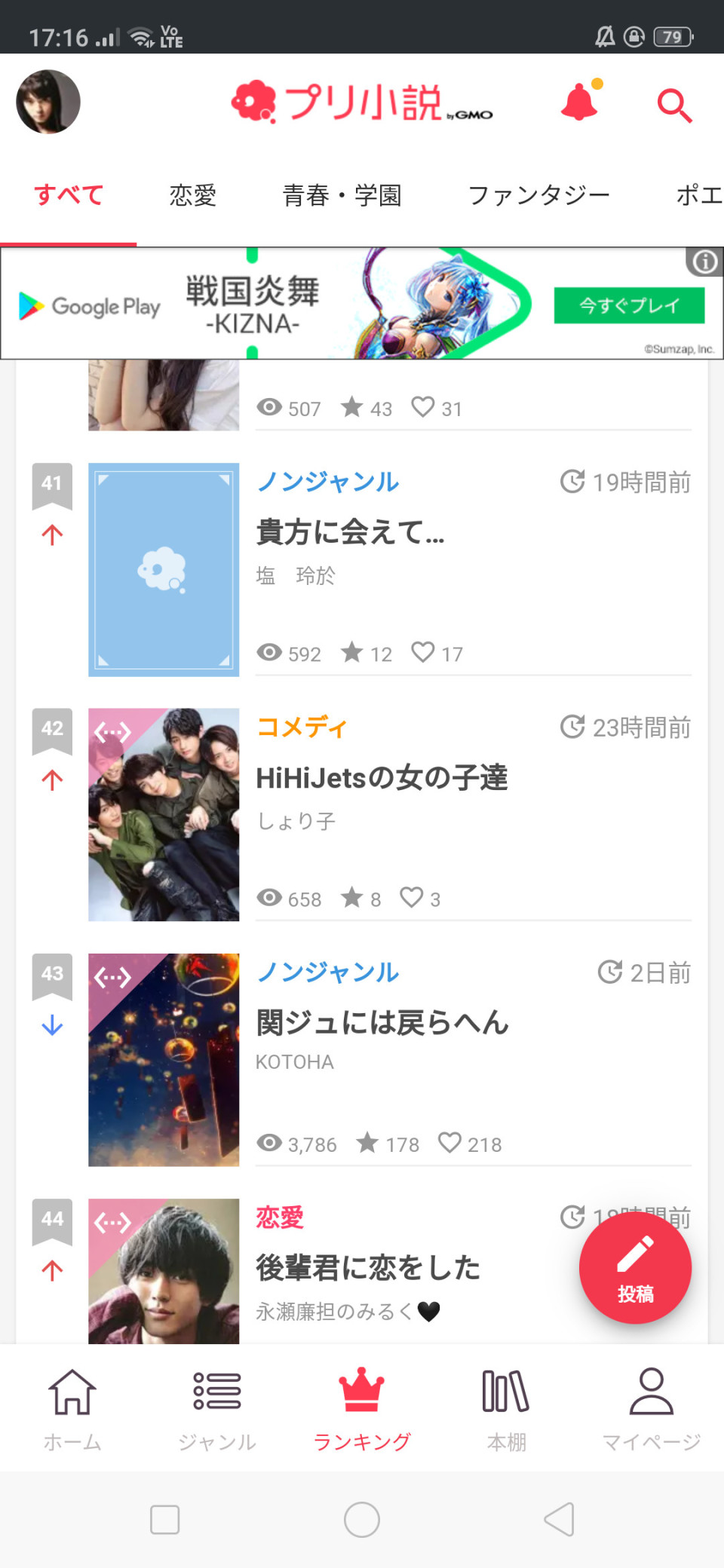The height and width of the screenshot is (1568, 724).
Task: Tap the 投稿 floating post button
Action: (x=635, y=1268)
